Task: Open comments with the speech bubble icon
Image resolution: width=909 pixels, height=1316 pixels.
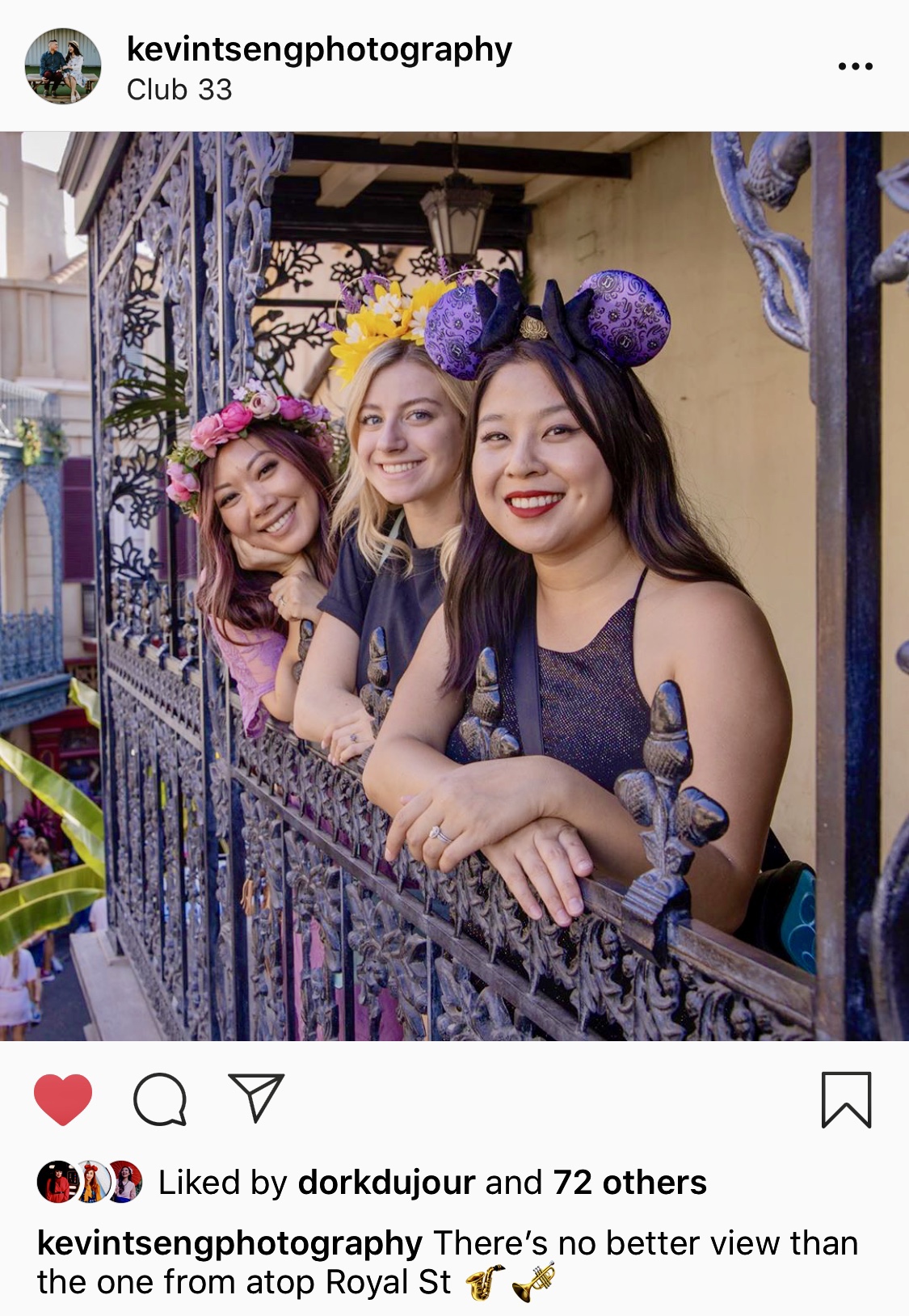Action: [x=160, y=1099]
